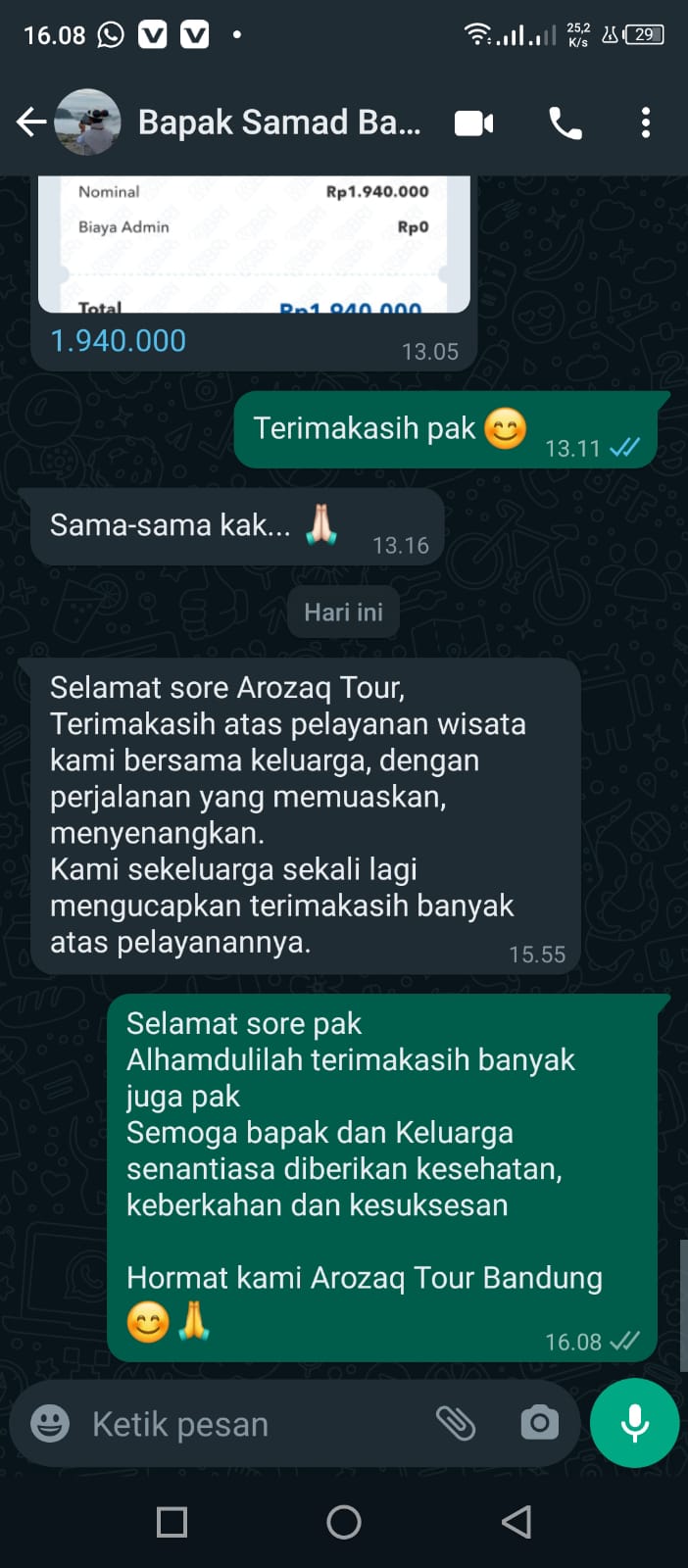Open Bapak Samad's contact info
The image size is (688, 1568).
(x=279, y=122)
